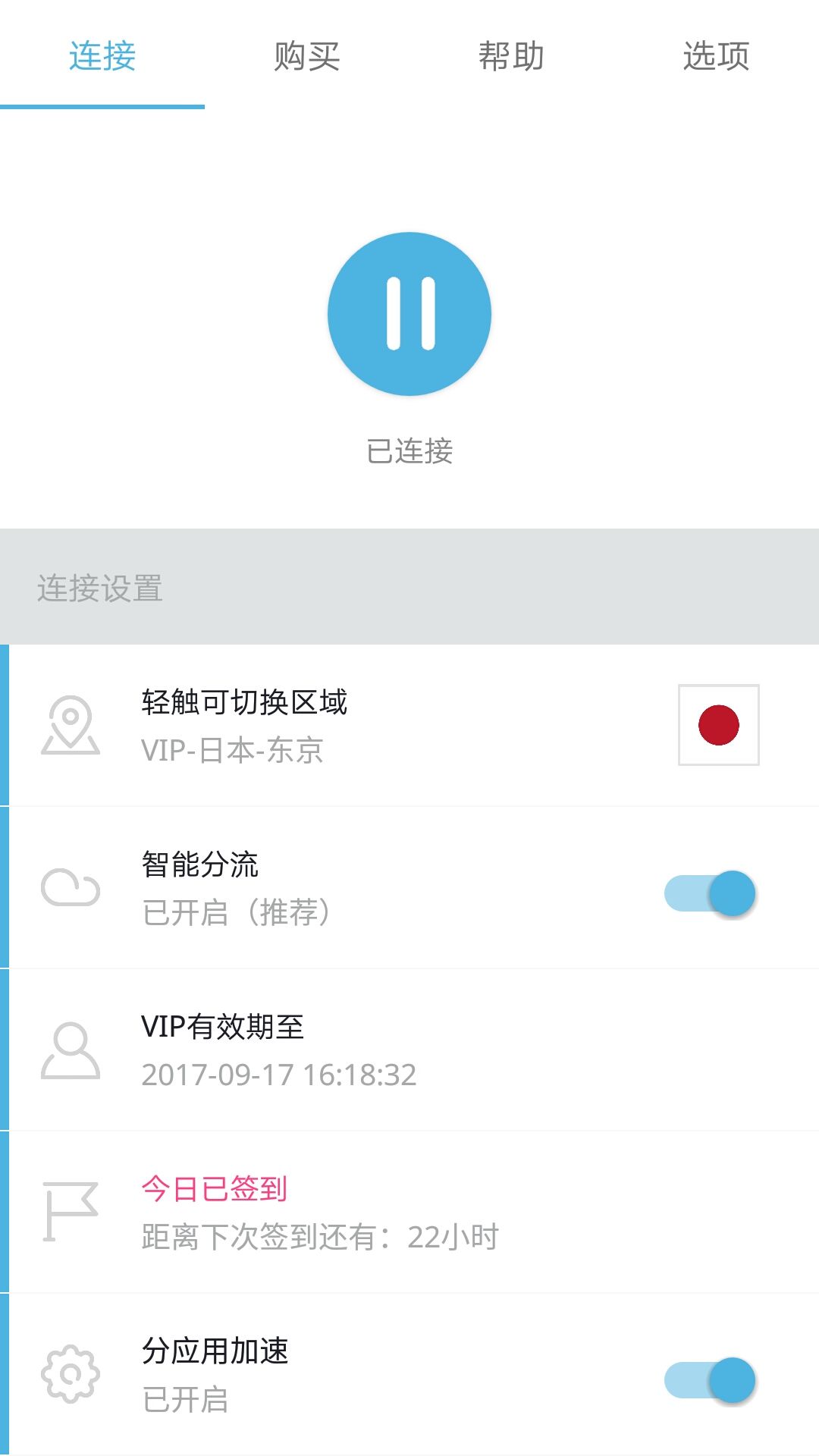This screenshot has height=1456, width=819.
Task: Switch to the 购买 tab
Action: (307, 56)
